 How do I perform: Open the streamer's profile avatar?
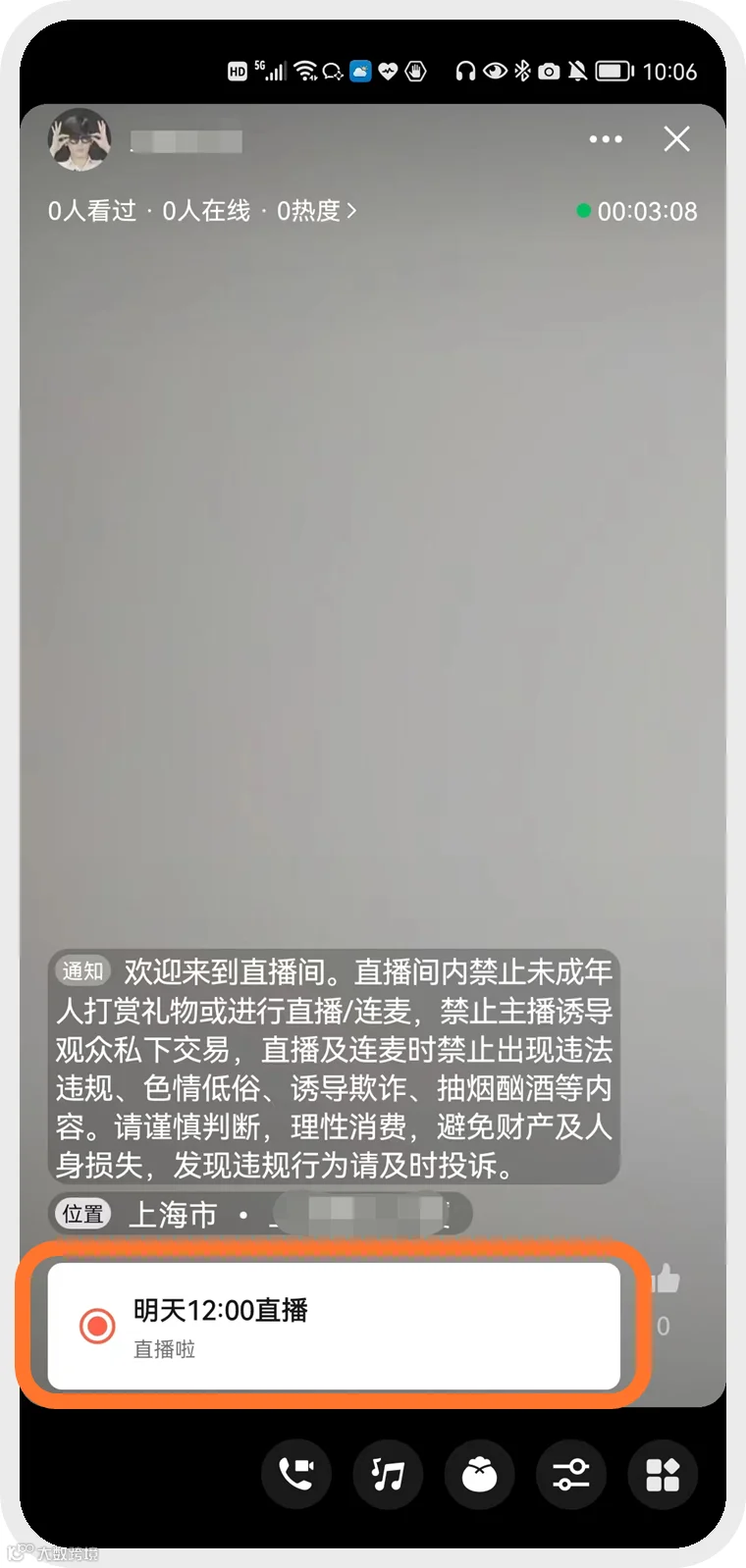(x=80, y=139)
